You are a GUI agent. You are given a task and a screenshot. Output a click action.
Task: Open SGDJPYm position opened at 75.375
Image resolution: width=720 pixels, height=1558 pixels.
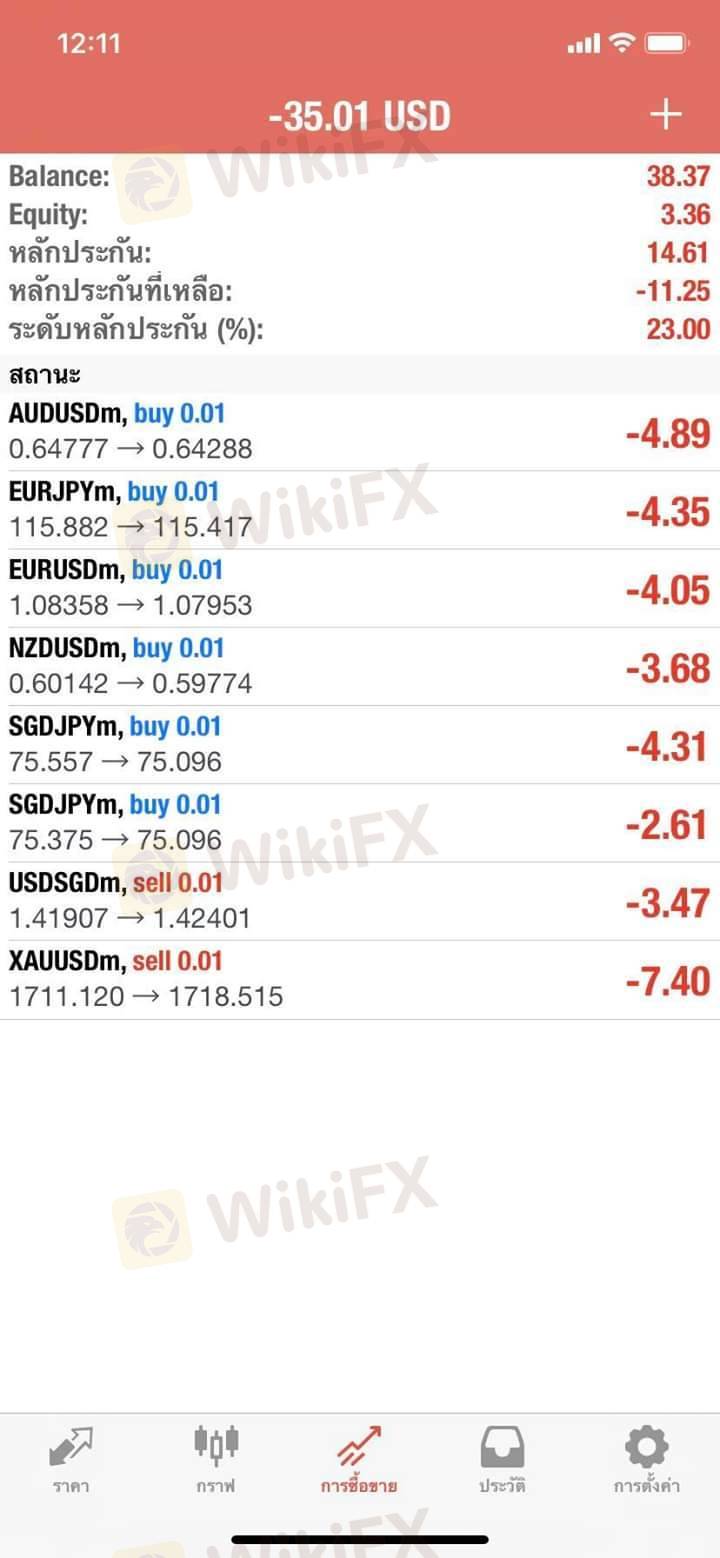pos(360,822)
